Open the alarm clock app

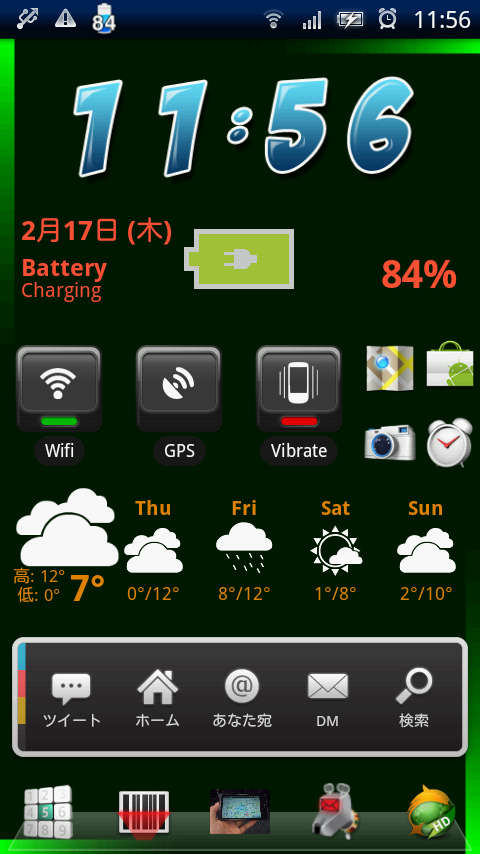(449, 442)
